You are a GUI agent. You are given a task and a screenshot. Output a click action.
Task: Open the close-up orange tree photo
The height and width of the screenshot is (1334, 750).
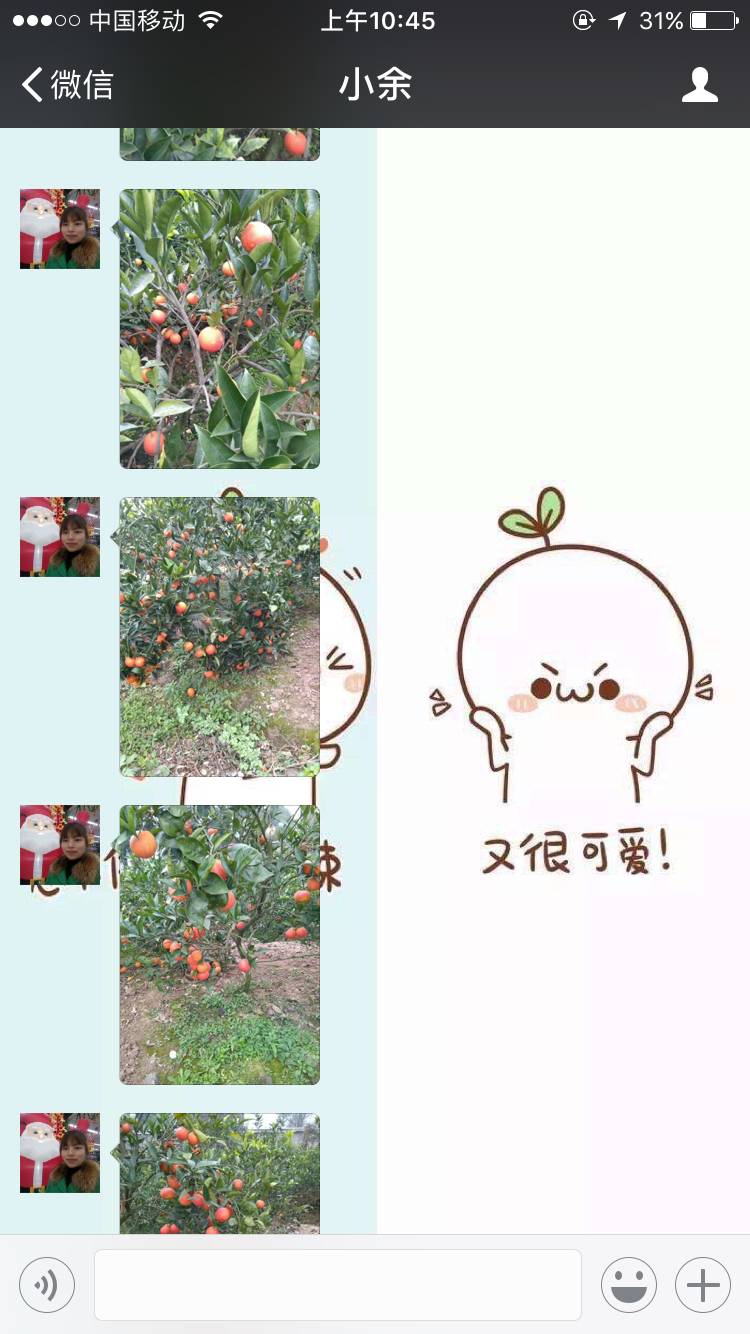tap(220, 328)
